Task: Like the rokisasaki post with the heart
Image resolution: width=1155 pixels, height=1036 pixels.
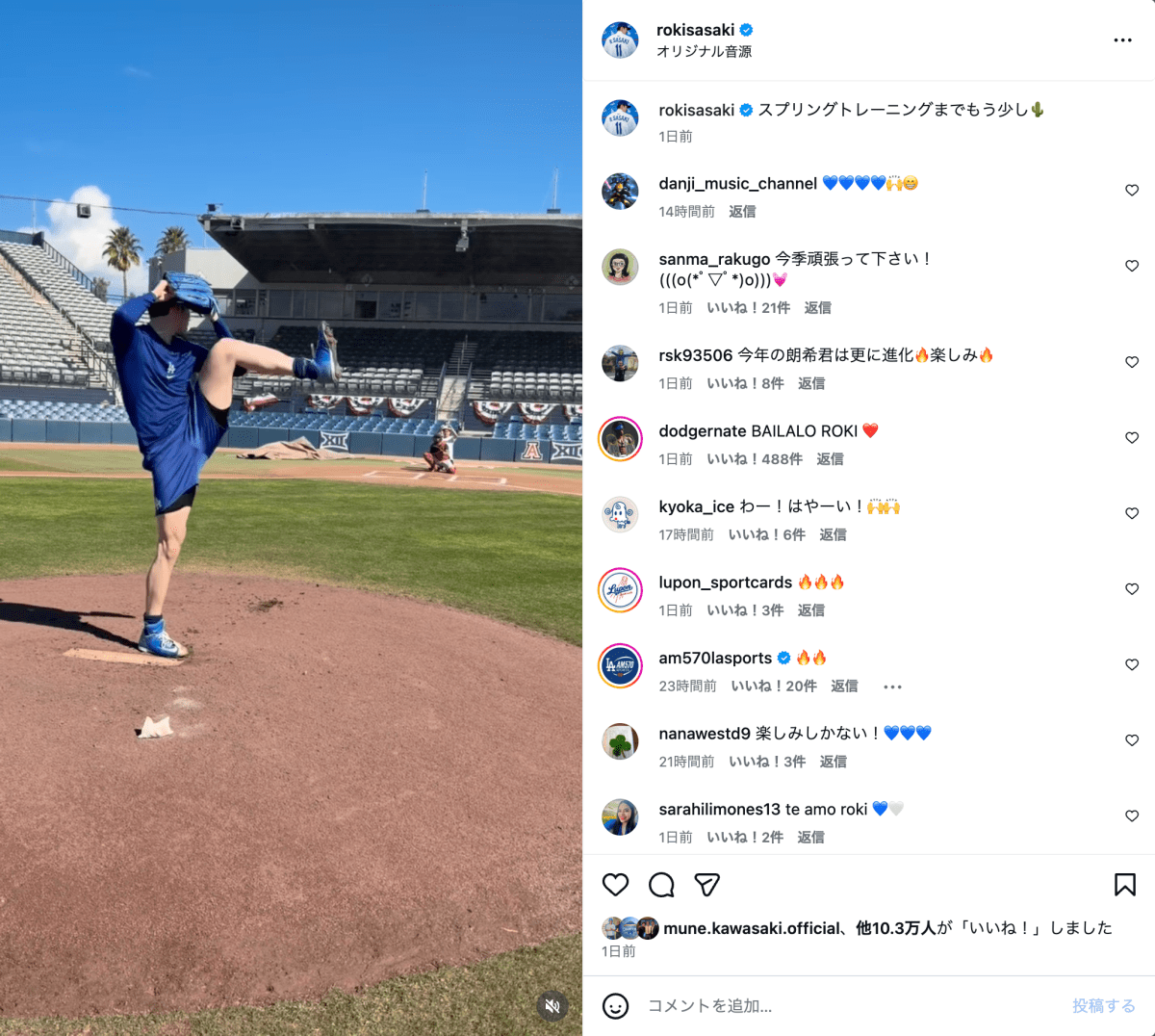Action: click(x=615, y=885)
